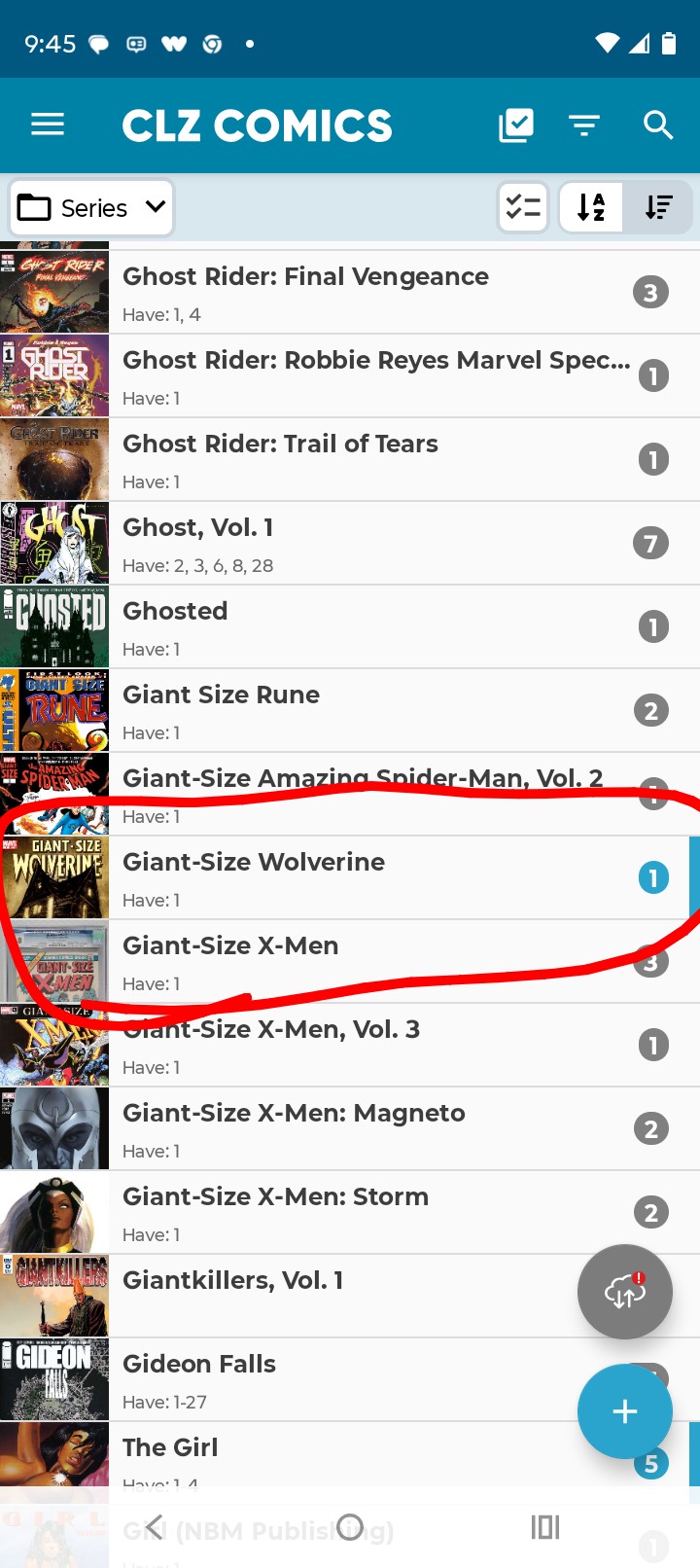This screenshot has width=700, height=1568.
Task: Open Giant Size Rune series
Action: coord(350,711)
